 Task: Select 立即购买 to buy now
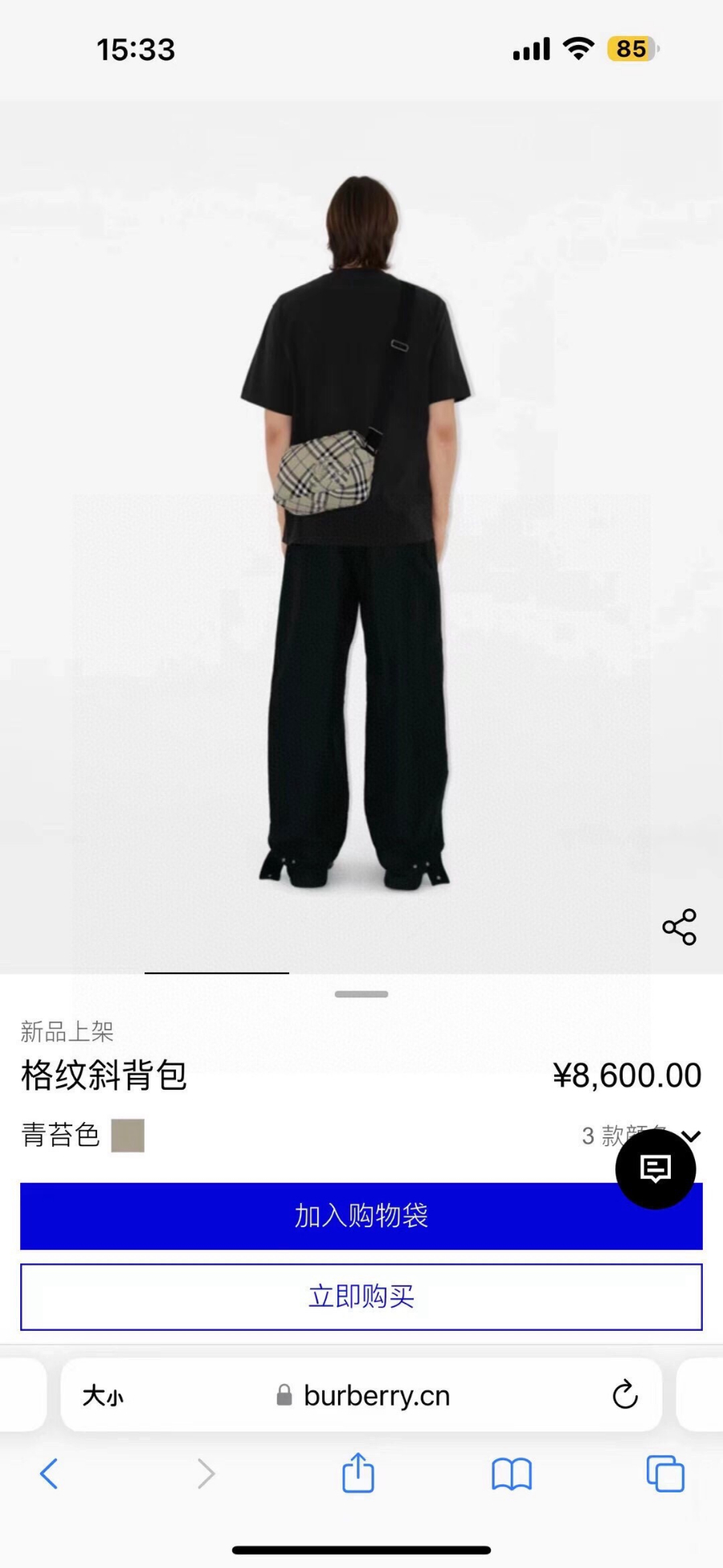tap(361, 1297)
